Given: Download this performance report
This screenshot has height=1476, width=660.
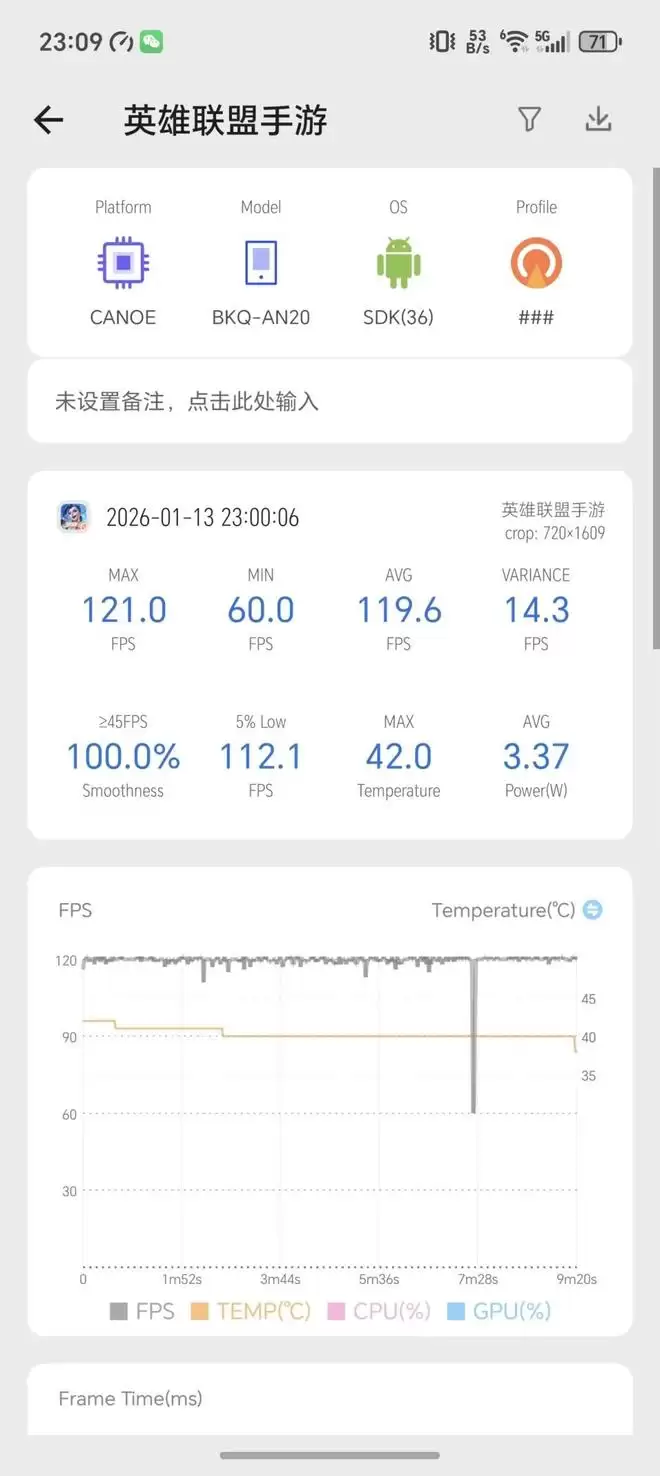Looking at the screenshot, I should point(598,120).
